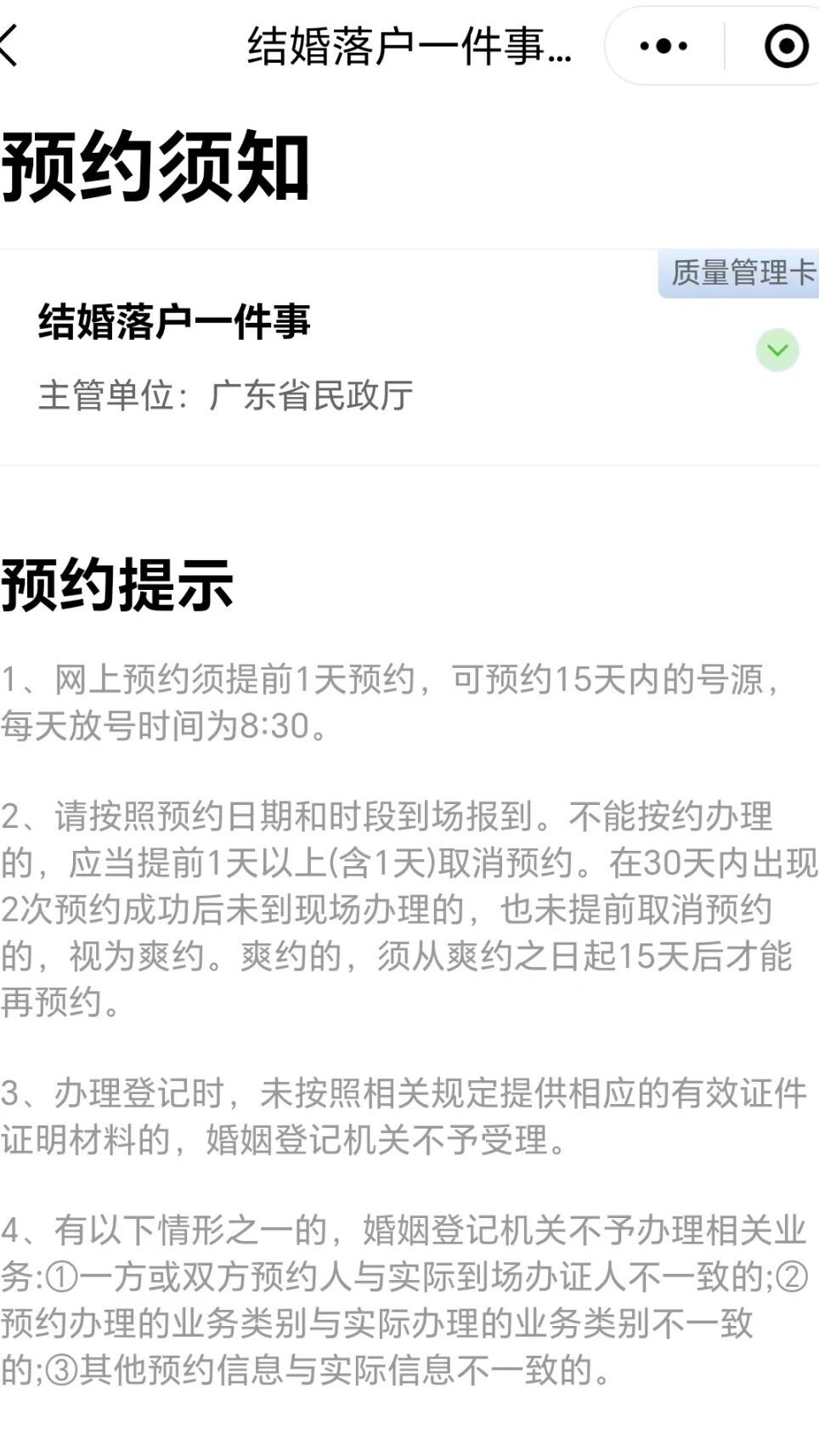The width and height of the screenshot is (819, 1456).
Task: Open the mini program more options menu
Action: pyautogui.click(x=664, y=46)
